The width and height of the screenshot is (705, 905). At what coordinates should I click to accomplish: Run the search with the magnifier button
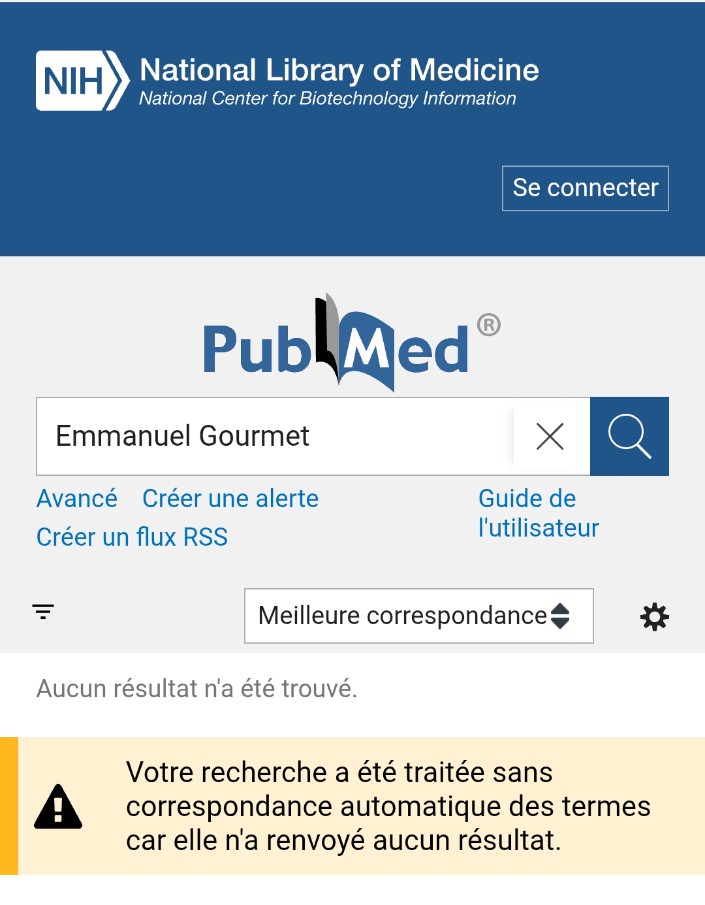click(629, 436)
